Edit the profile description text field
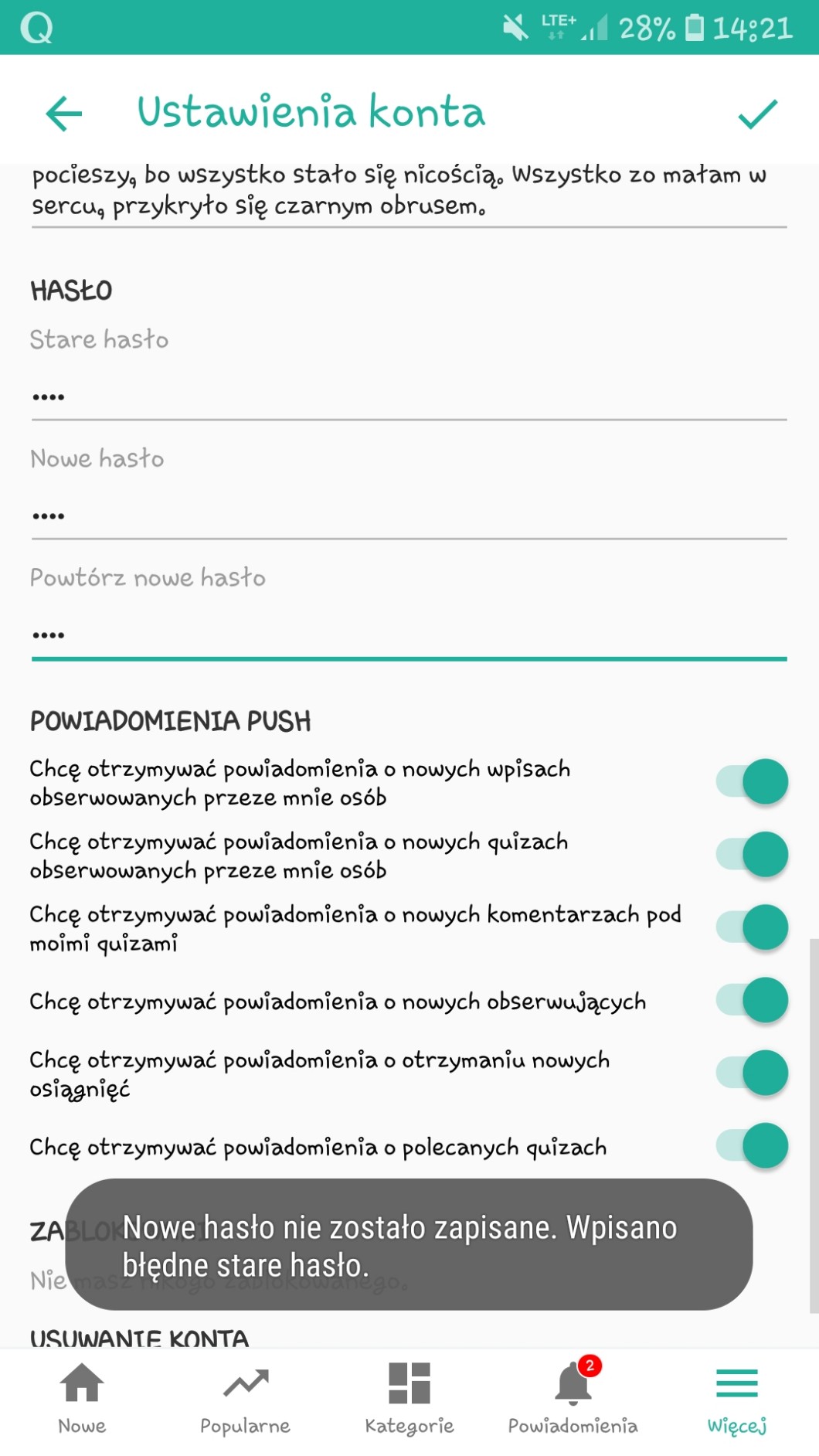The image size is (819, 1456). click(409, 192)
